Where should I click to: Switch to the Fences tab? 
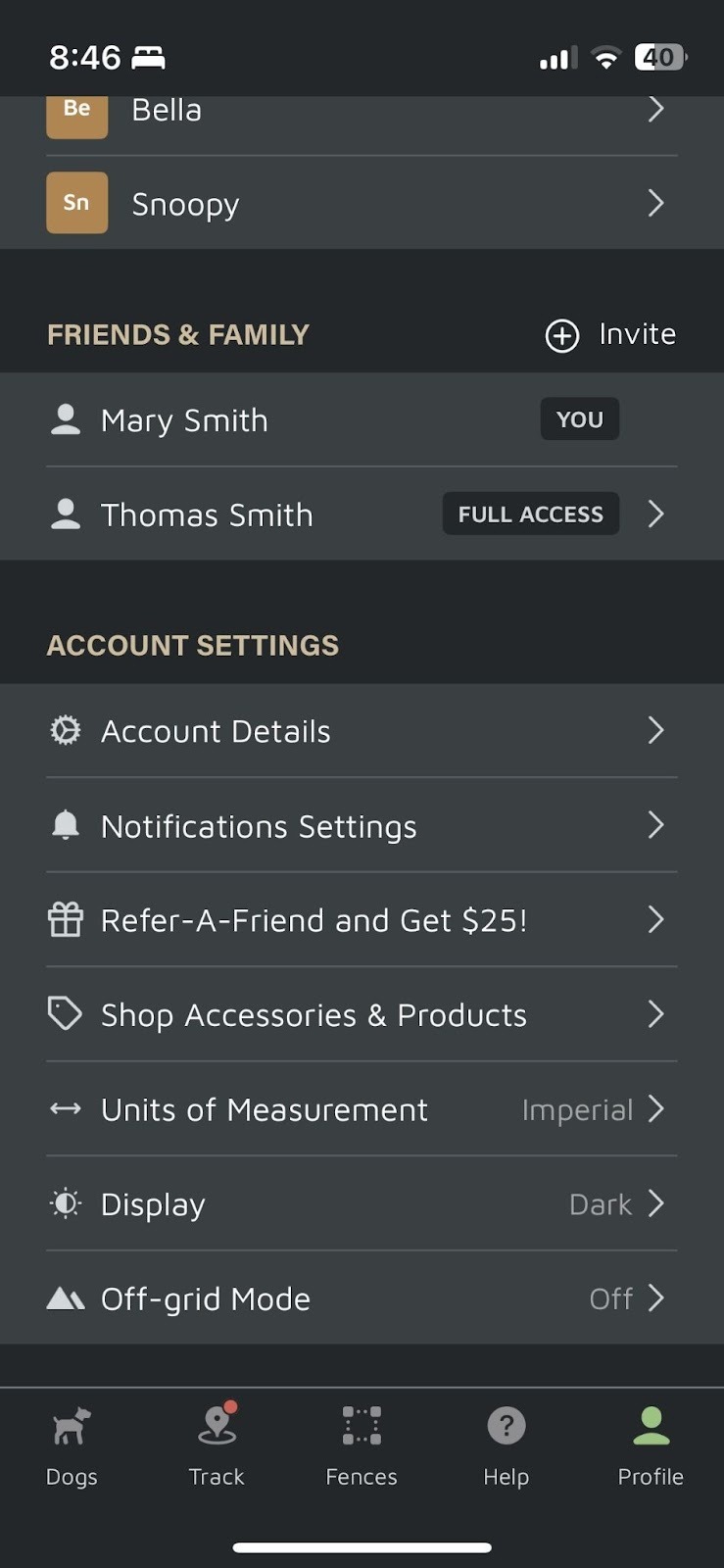coord(362,1446)
